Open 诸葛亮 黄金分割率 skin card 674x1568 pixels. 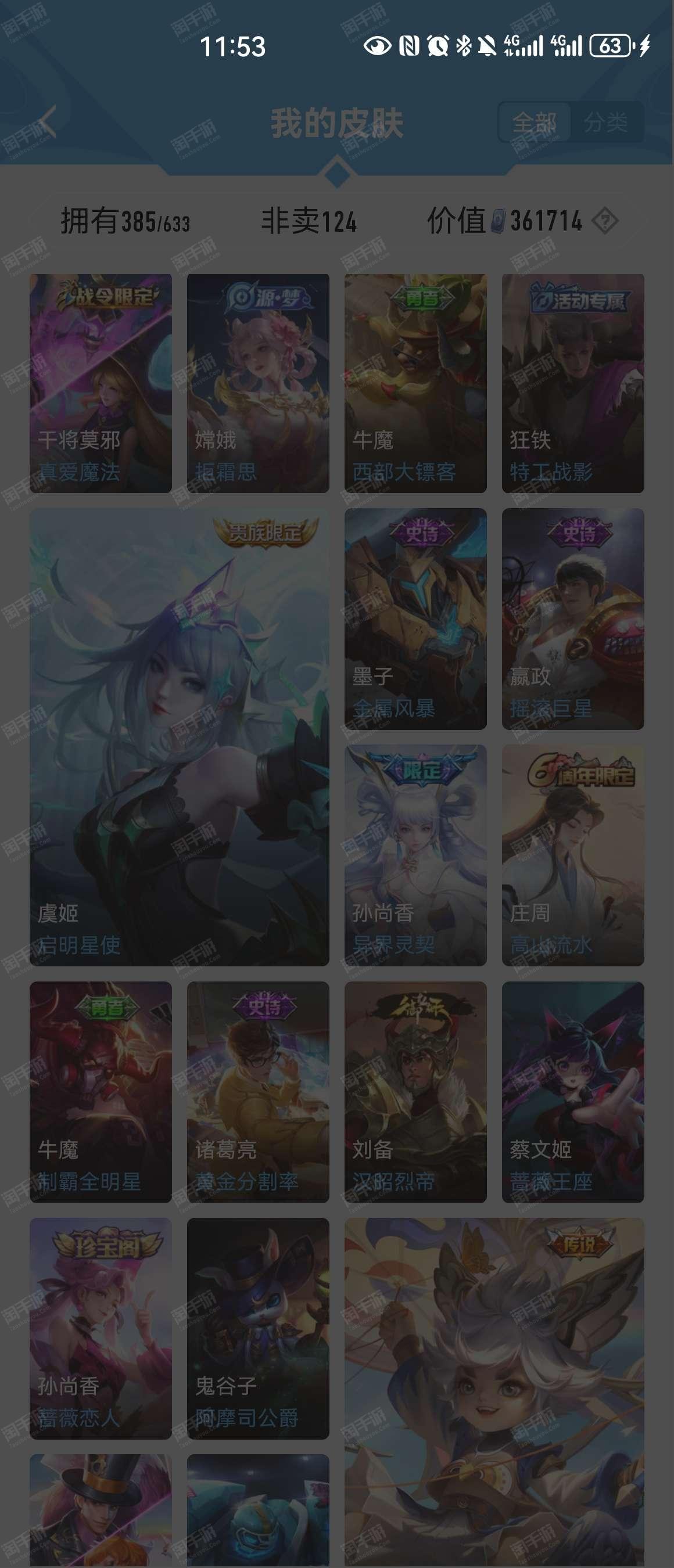pos(257,1091)
